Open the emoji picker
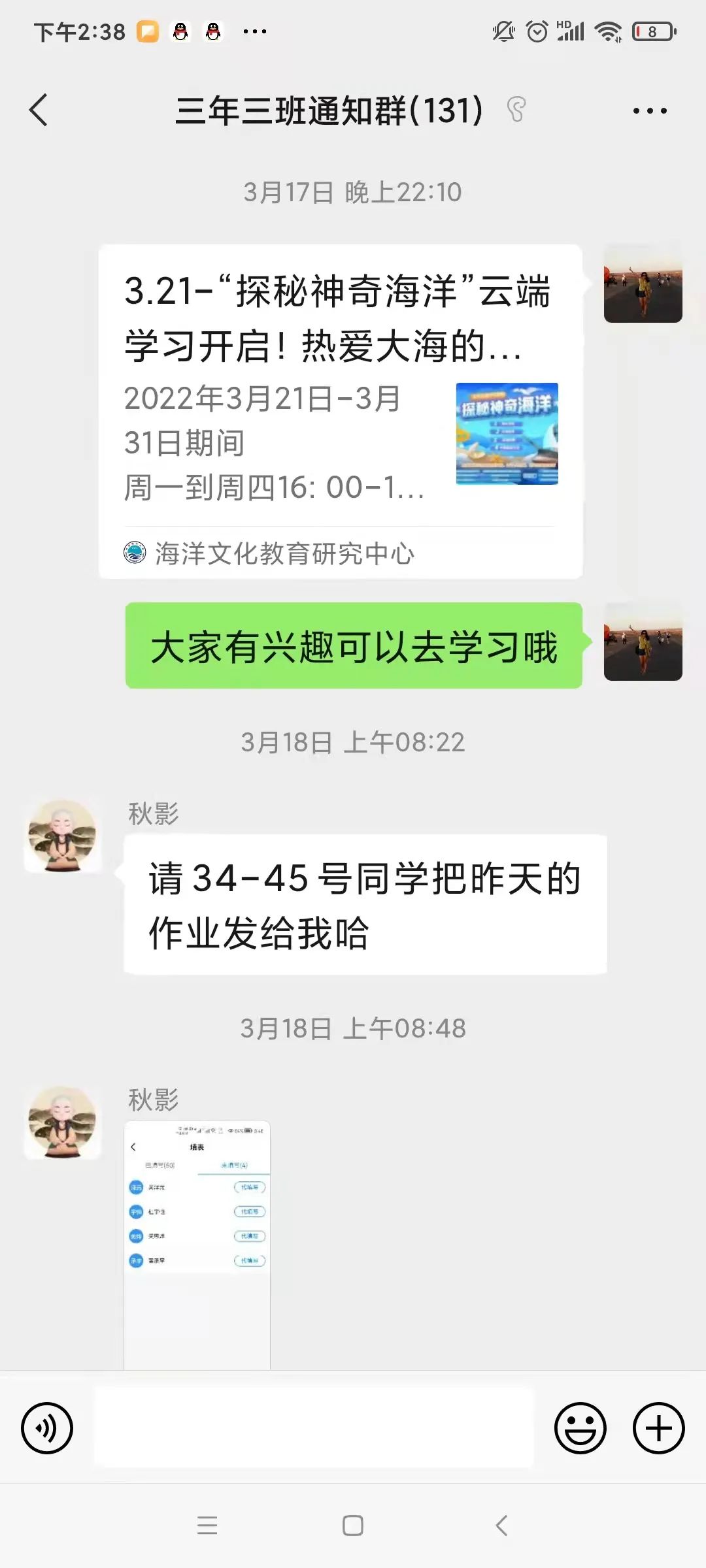Image resolution: width=706 pixels, height=1568 pixels. [x=580, y=1428]
